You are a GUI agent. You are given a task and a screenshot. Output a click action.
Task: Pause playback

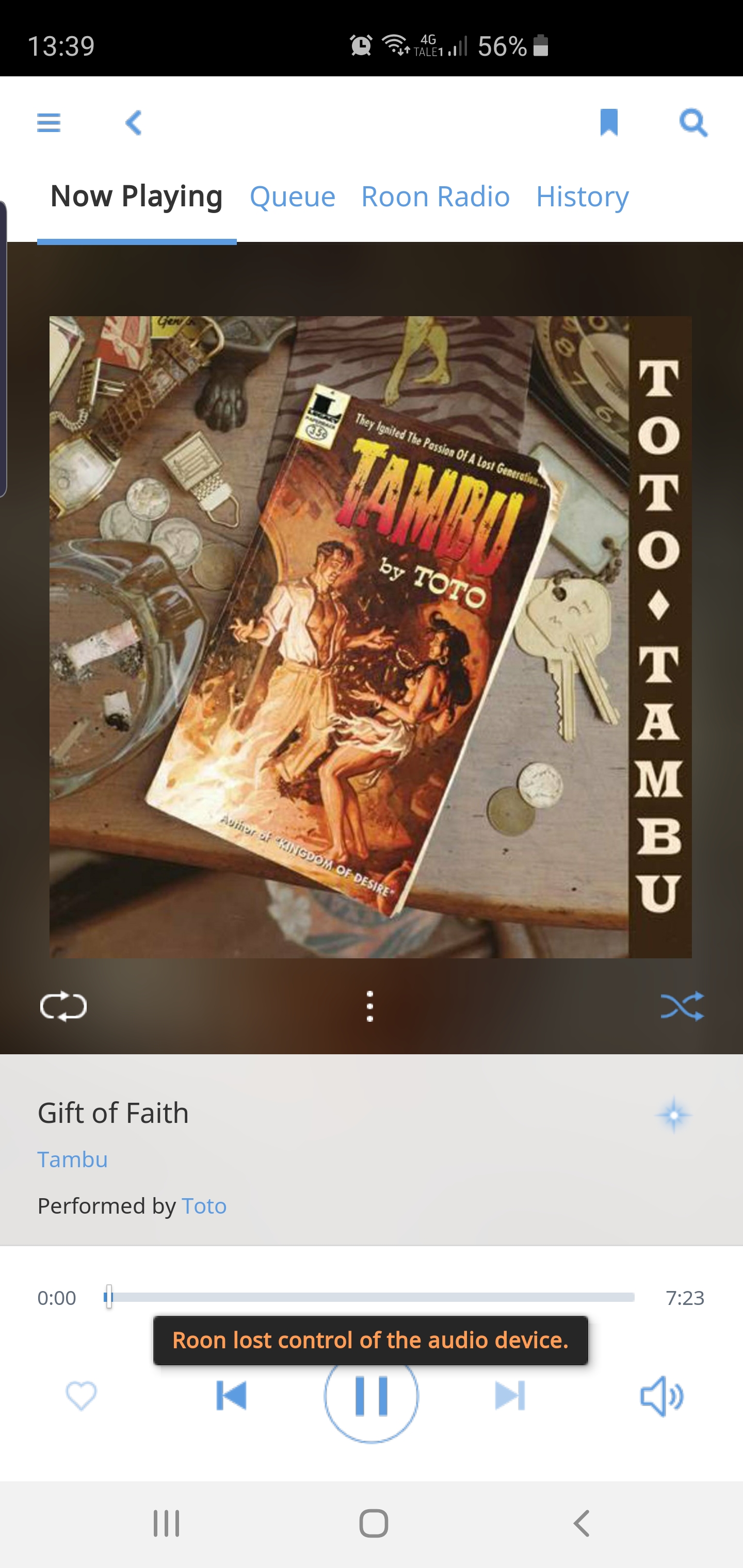372,1395
